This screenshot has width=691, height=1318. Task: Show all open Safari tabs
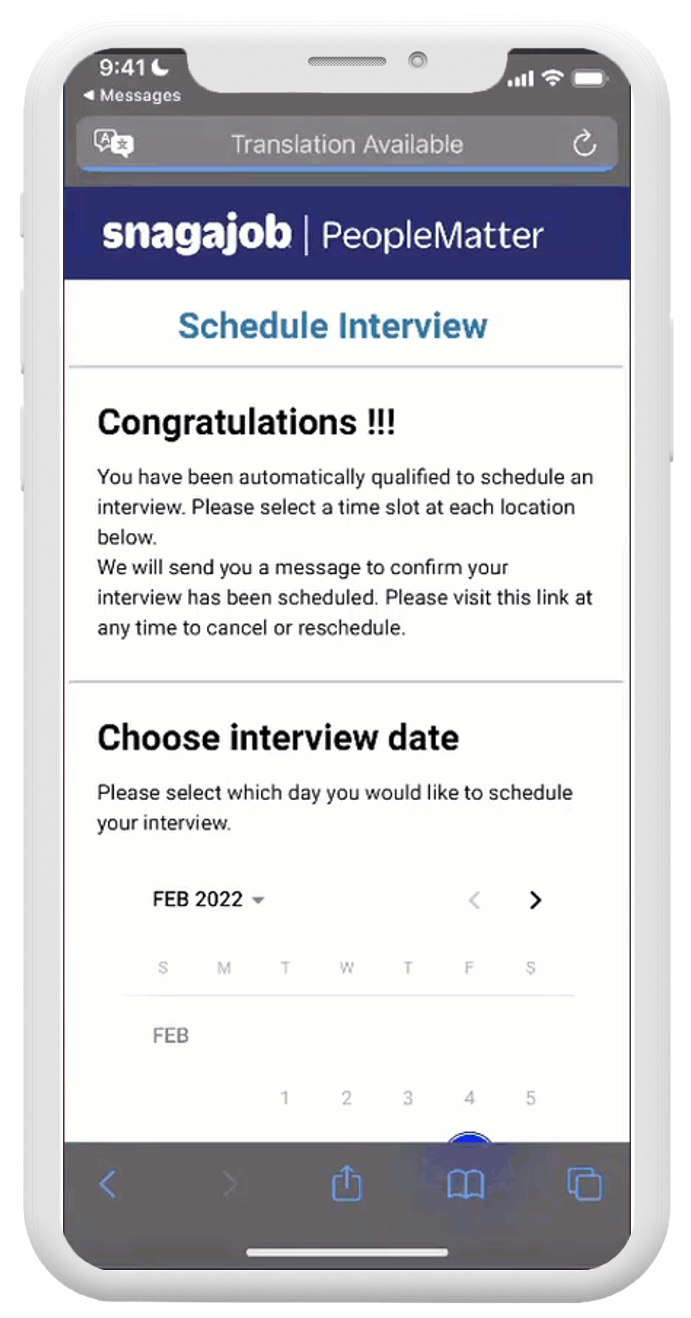(x=584, y=1185)
